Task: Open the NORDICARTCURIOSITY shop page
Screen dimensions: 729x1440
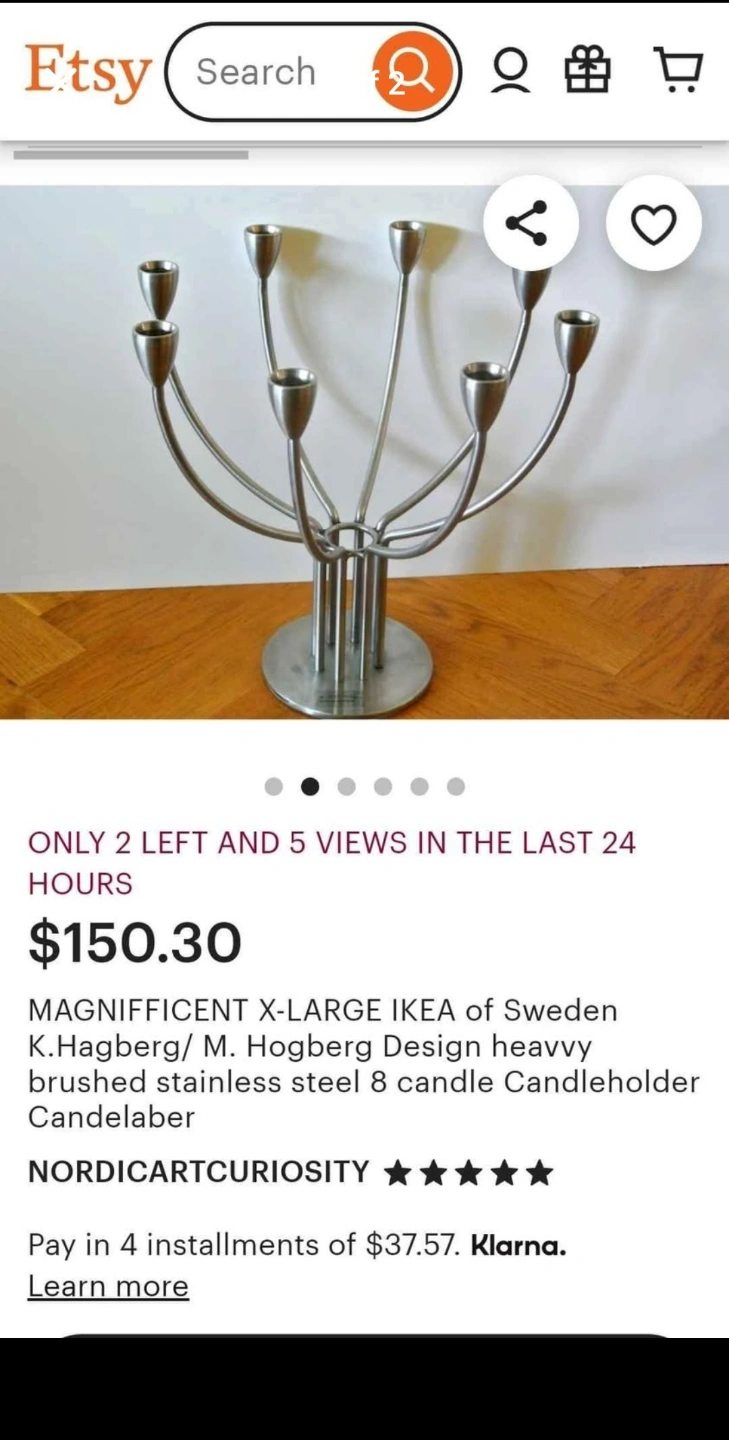Action: [198, 1171]
